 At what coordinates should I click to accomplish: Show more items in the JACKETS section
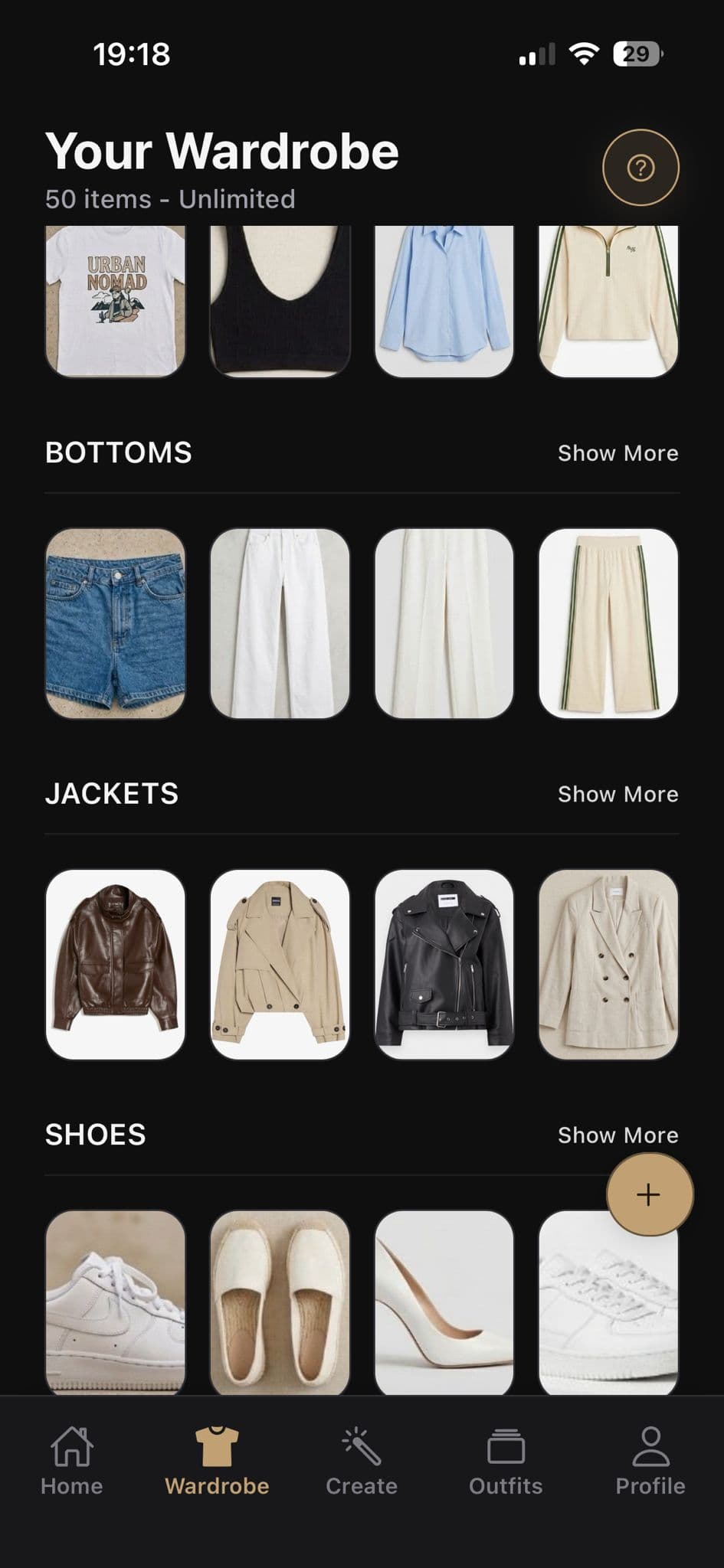[x=618, y=794]
